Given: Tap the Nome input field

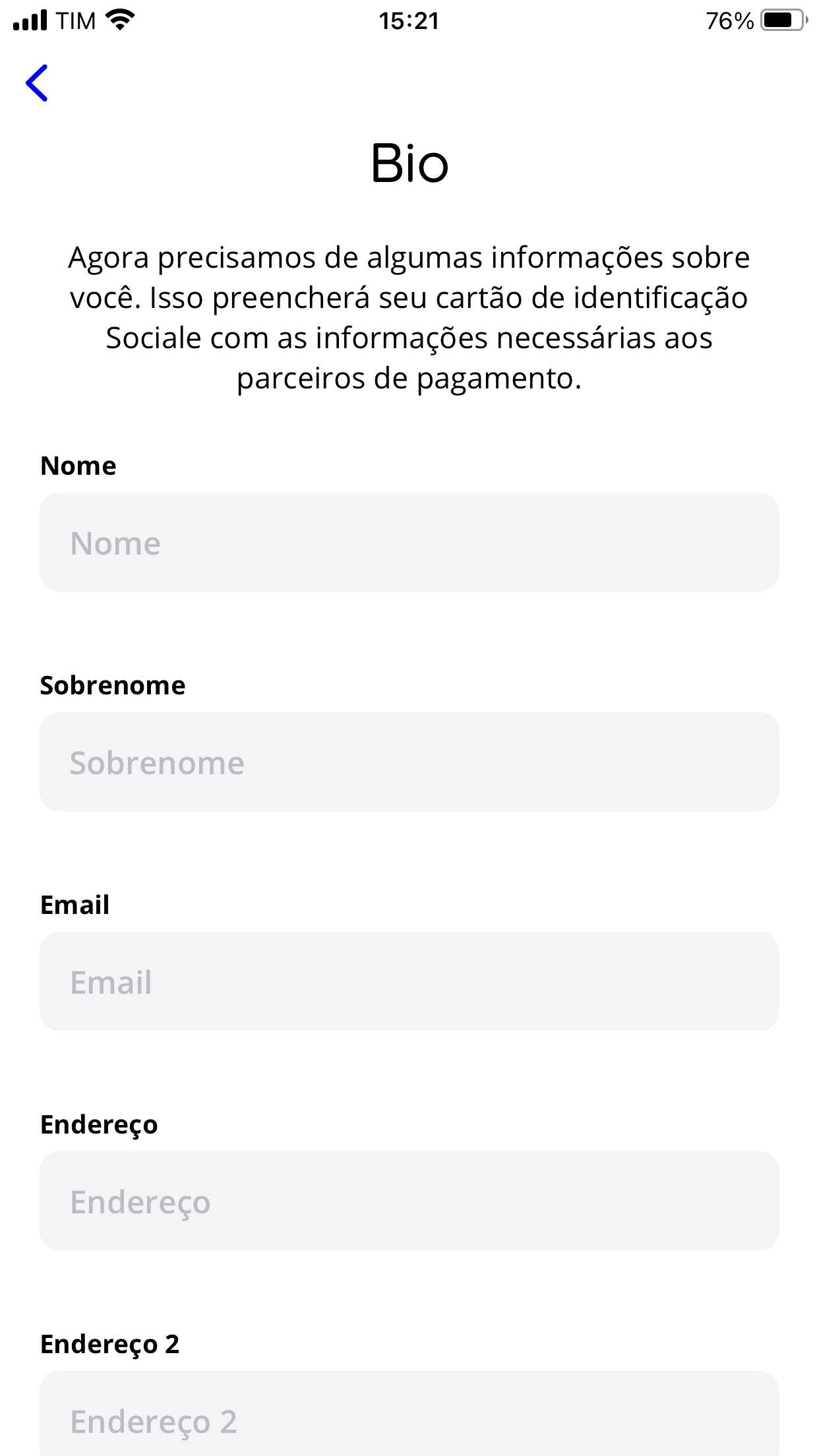Looking at the screenshot, I should [x=409, y=542].
